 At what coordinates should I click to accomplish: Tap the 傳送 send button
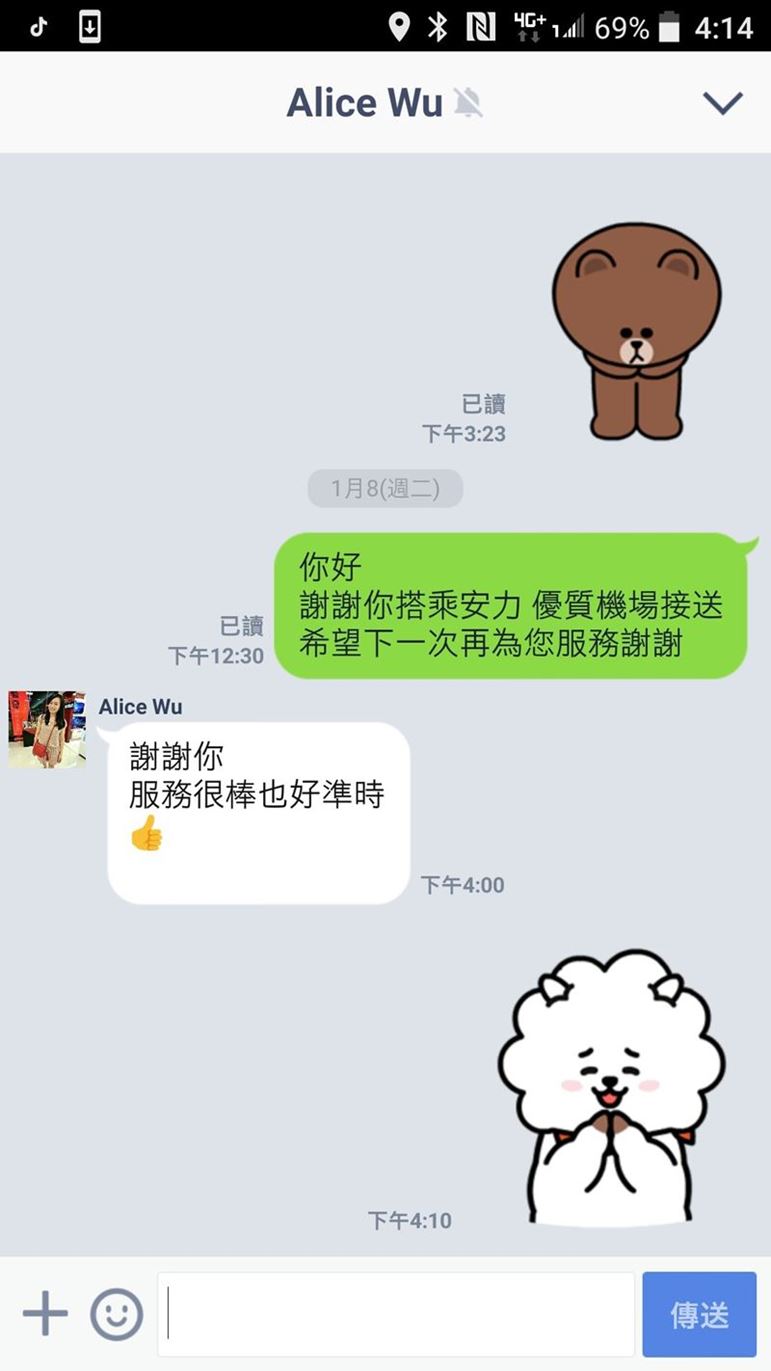[699, 1314]
